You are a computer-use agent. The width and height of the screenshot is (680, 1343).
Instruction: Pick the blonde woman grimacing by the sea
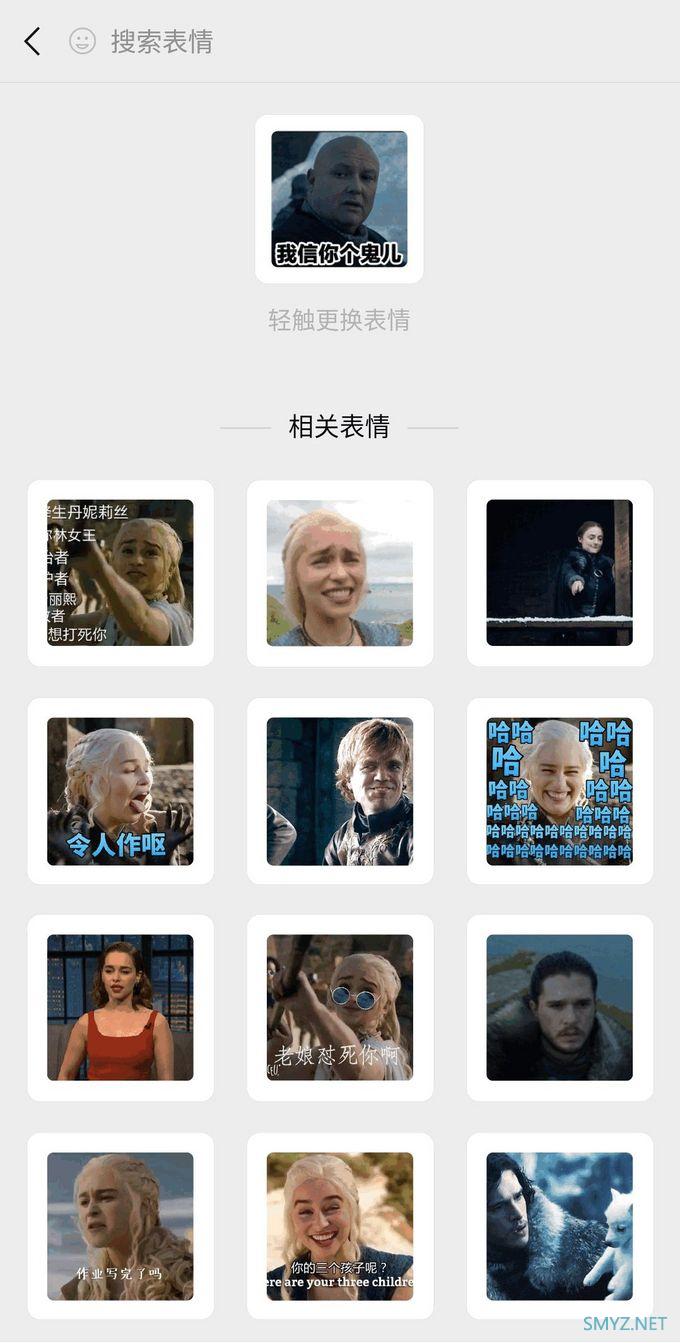coord(339,573)
